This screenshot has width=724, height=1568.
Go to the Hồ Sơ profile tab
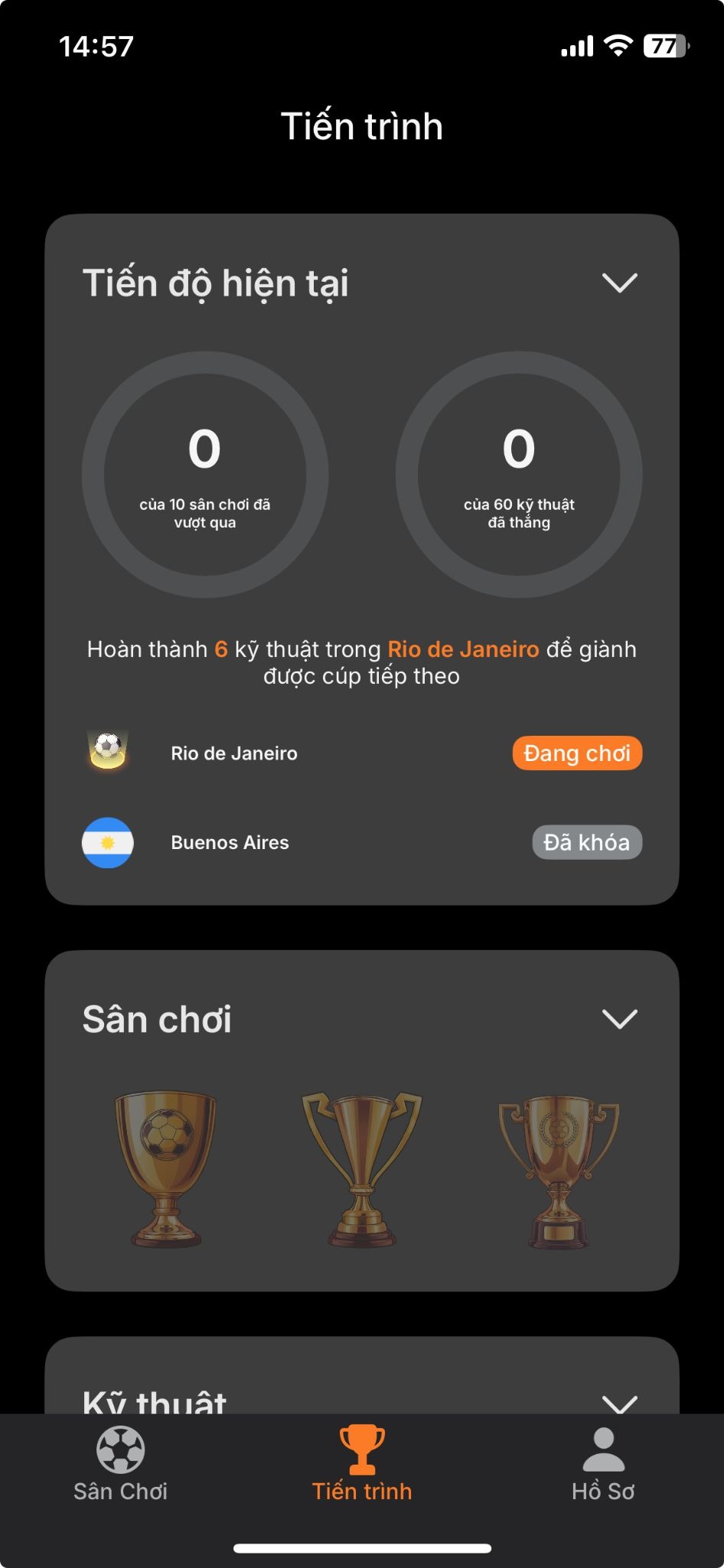point(603,1464)
